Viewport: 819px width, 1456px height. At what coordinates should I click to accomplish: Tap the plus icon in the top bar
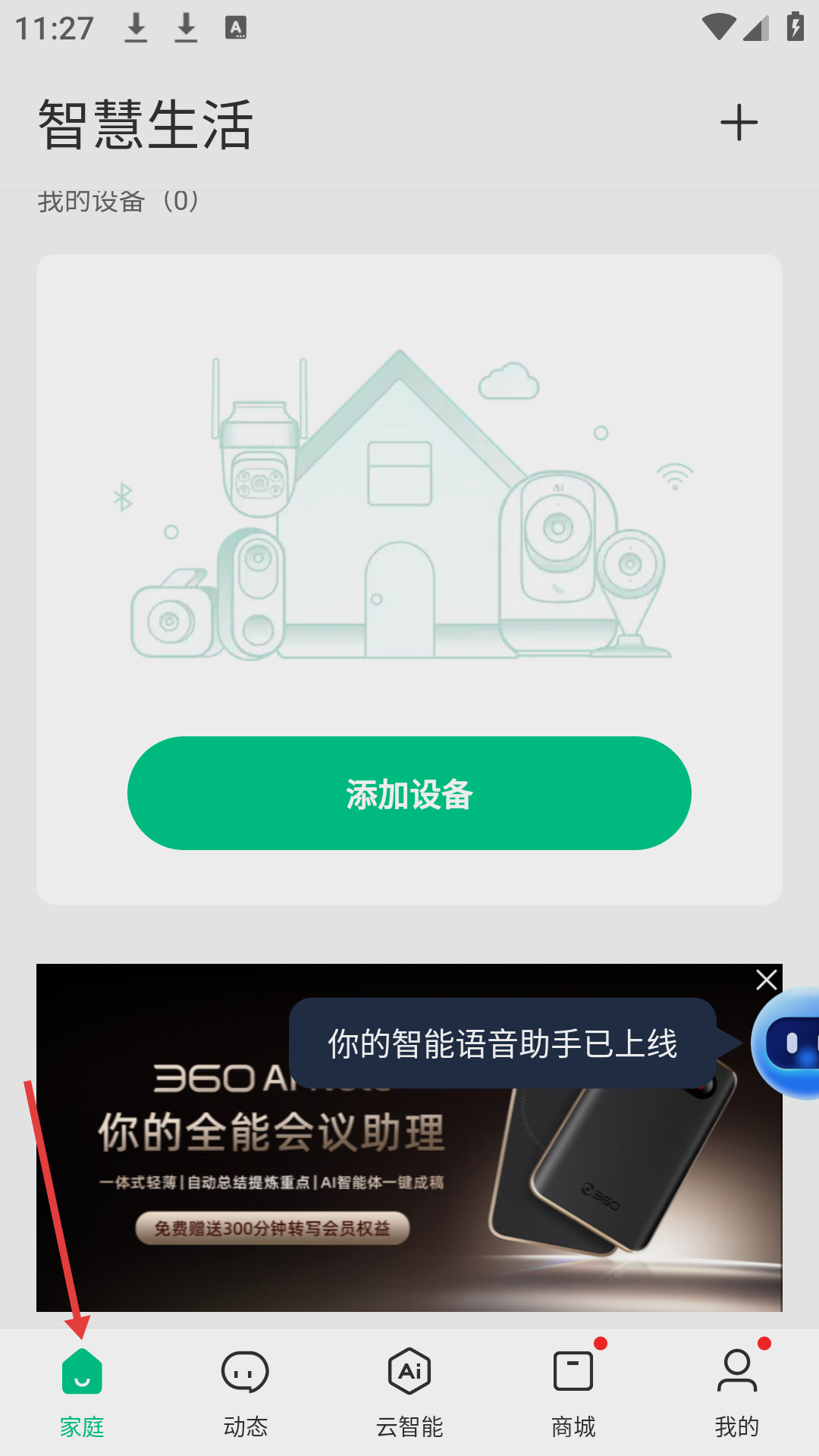click(x=739, y=123)
